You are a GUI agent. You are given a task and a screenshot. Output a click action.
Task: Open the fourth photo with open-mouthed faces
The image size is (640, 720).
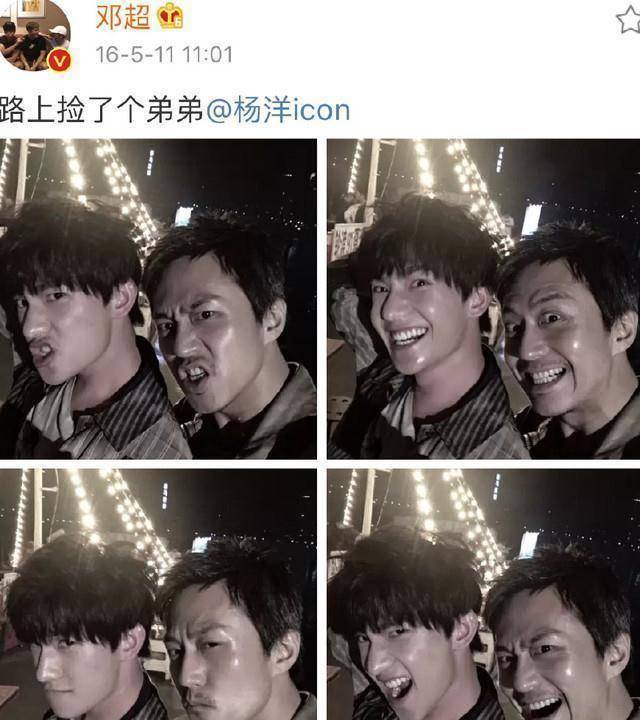tap(483, 595)
